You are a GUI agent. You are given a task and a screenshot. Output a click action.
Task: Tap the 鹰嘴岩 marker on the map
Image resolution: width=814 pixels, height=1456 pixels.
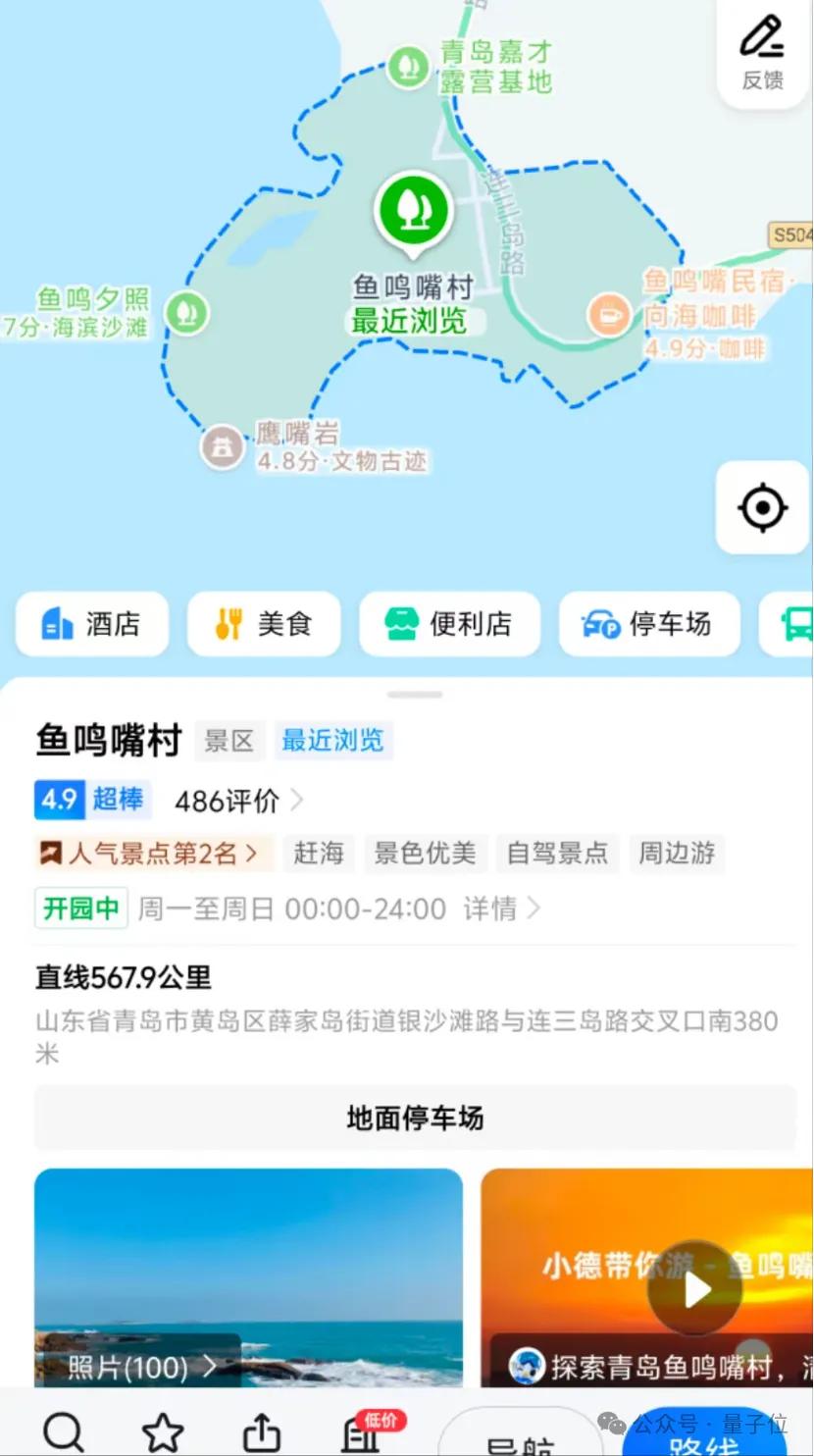[x=224, y=447]
